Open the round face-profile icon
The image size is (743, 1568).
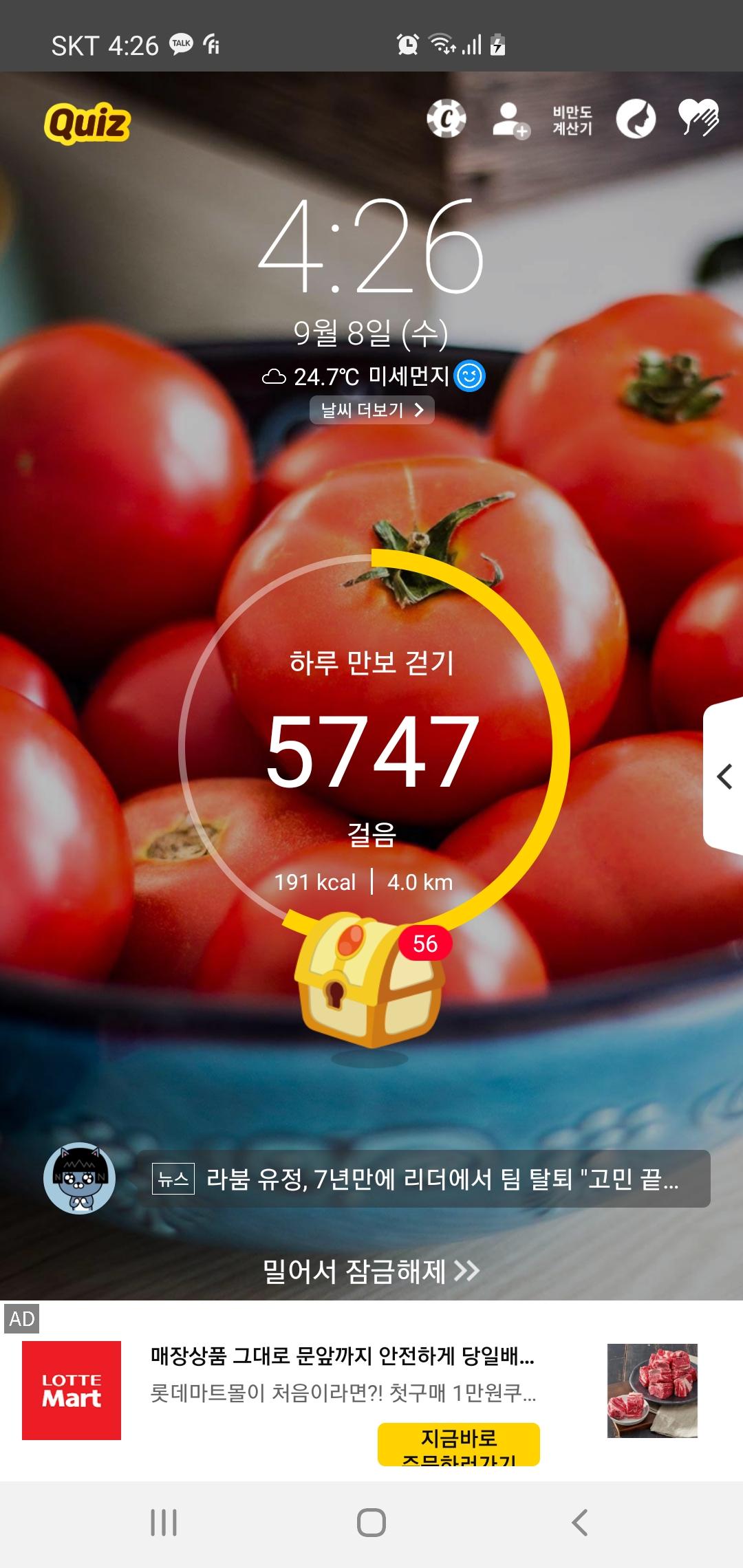point(636,119)
